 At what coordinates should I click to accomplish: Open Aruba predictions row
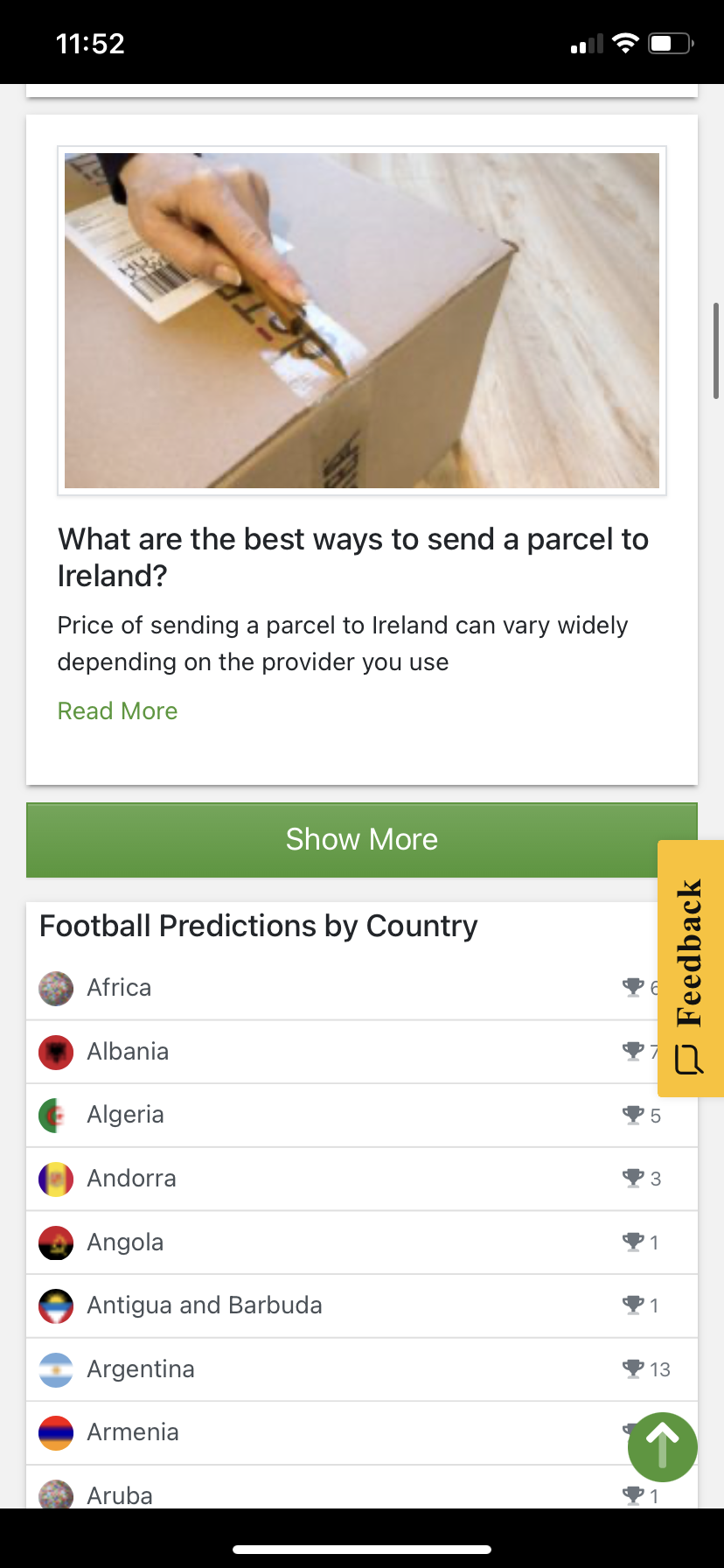pyautogui.click(x=120, y=1494)
